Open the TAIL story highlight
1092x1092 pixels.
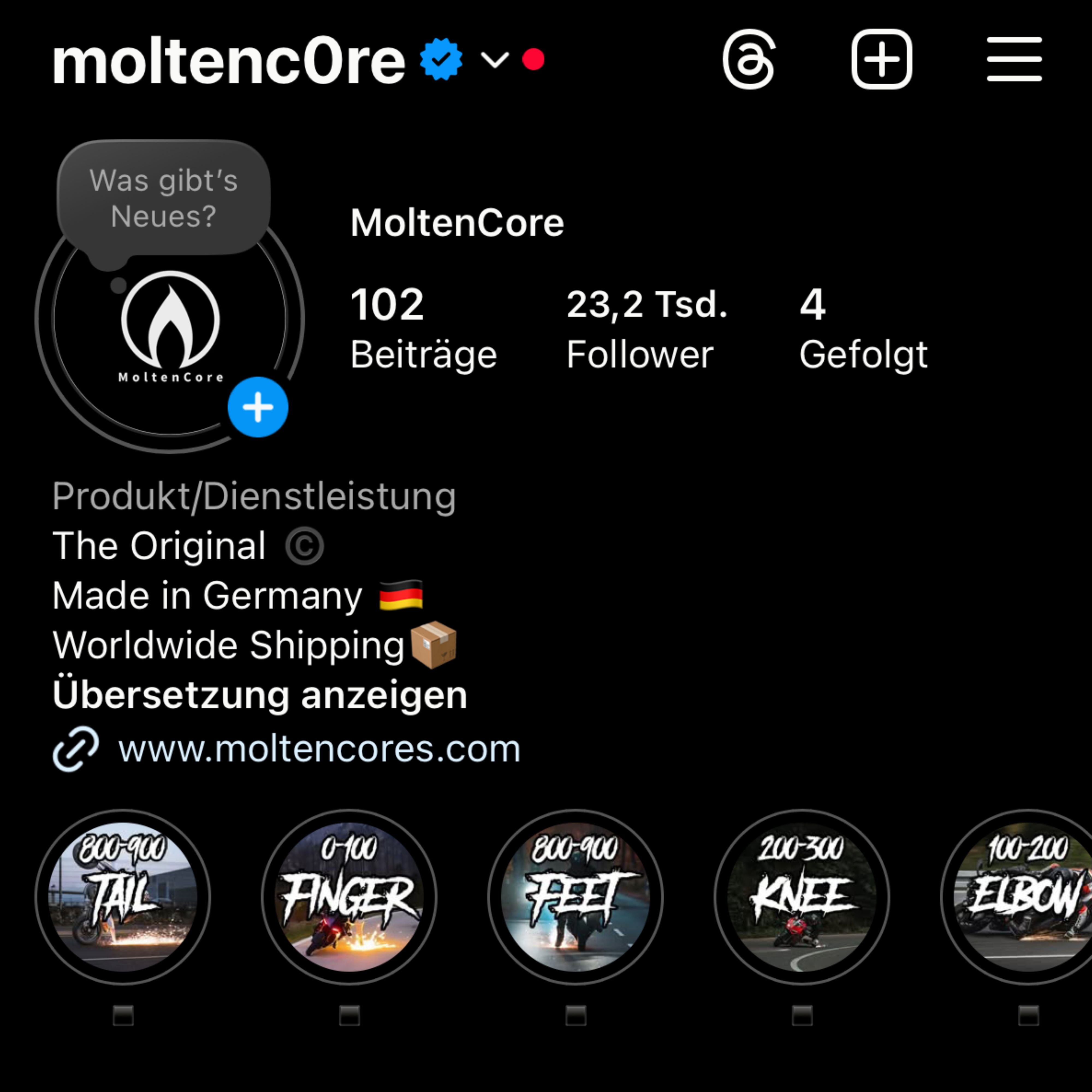pyautogui.click(x=123, y=897)
